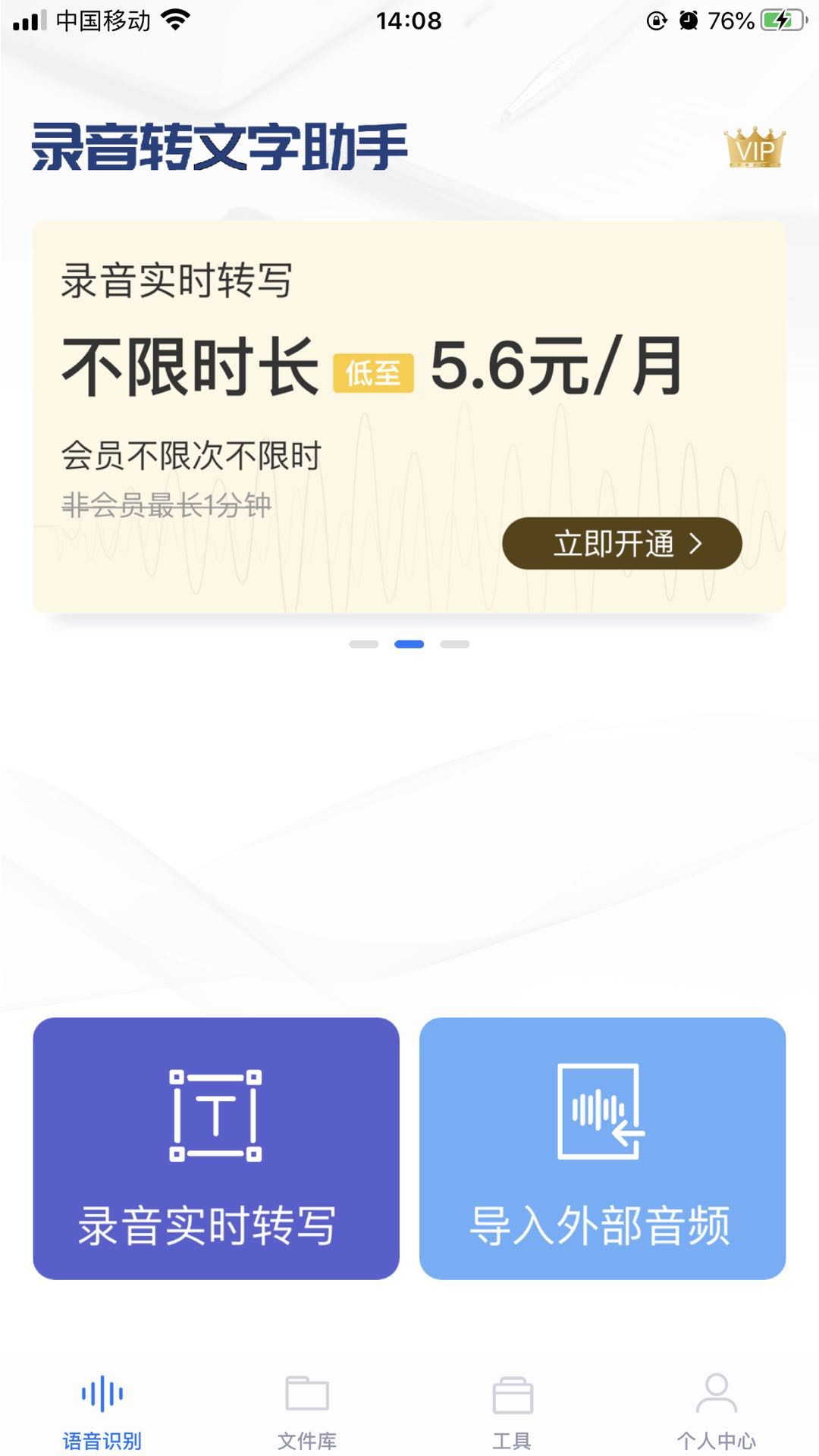Jump to the first banner page indicator

pyautogui.click(x=364, y=644)
